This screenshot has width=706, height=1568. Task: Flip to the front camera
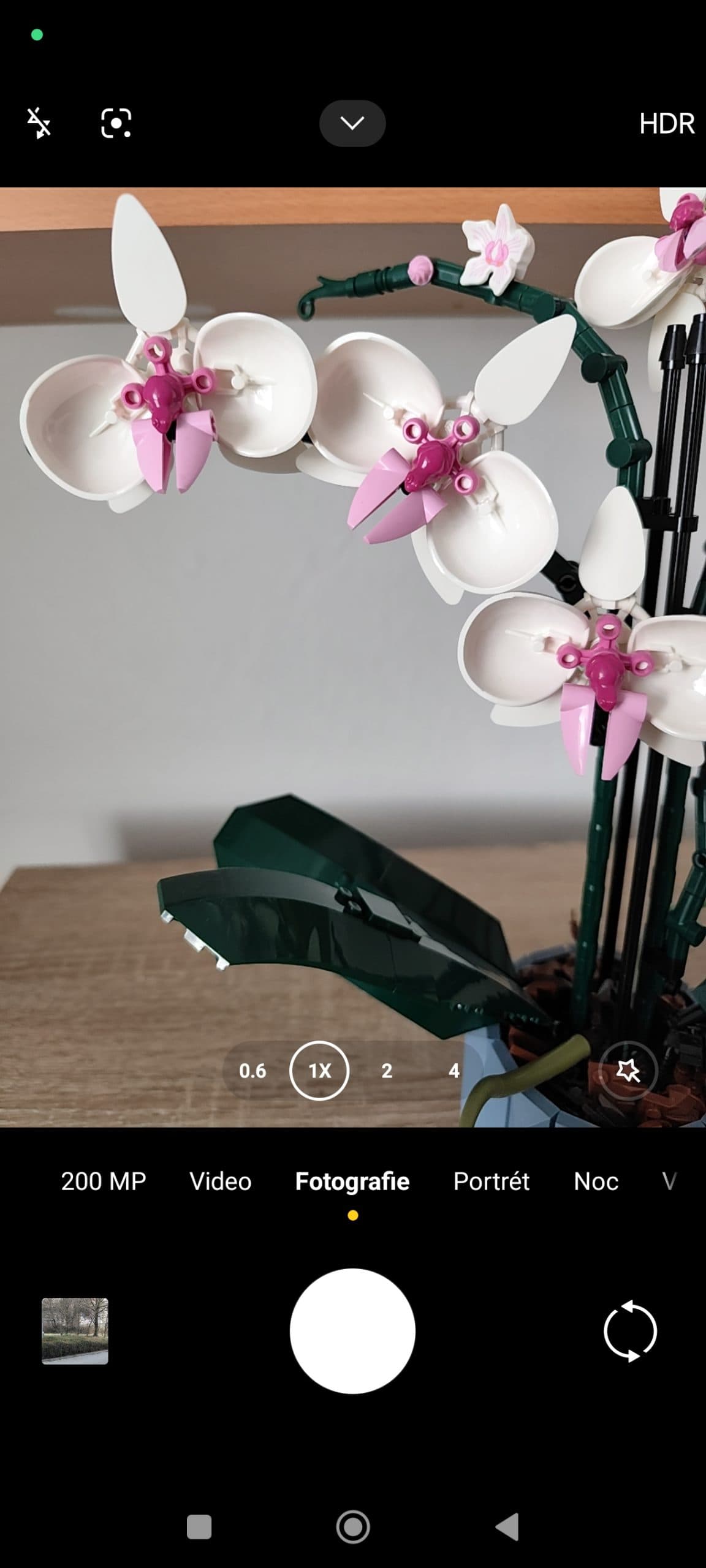(x=630, y=1330)
